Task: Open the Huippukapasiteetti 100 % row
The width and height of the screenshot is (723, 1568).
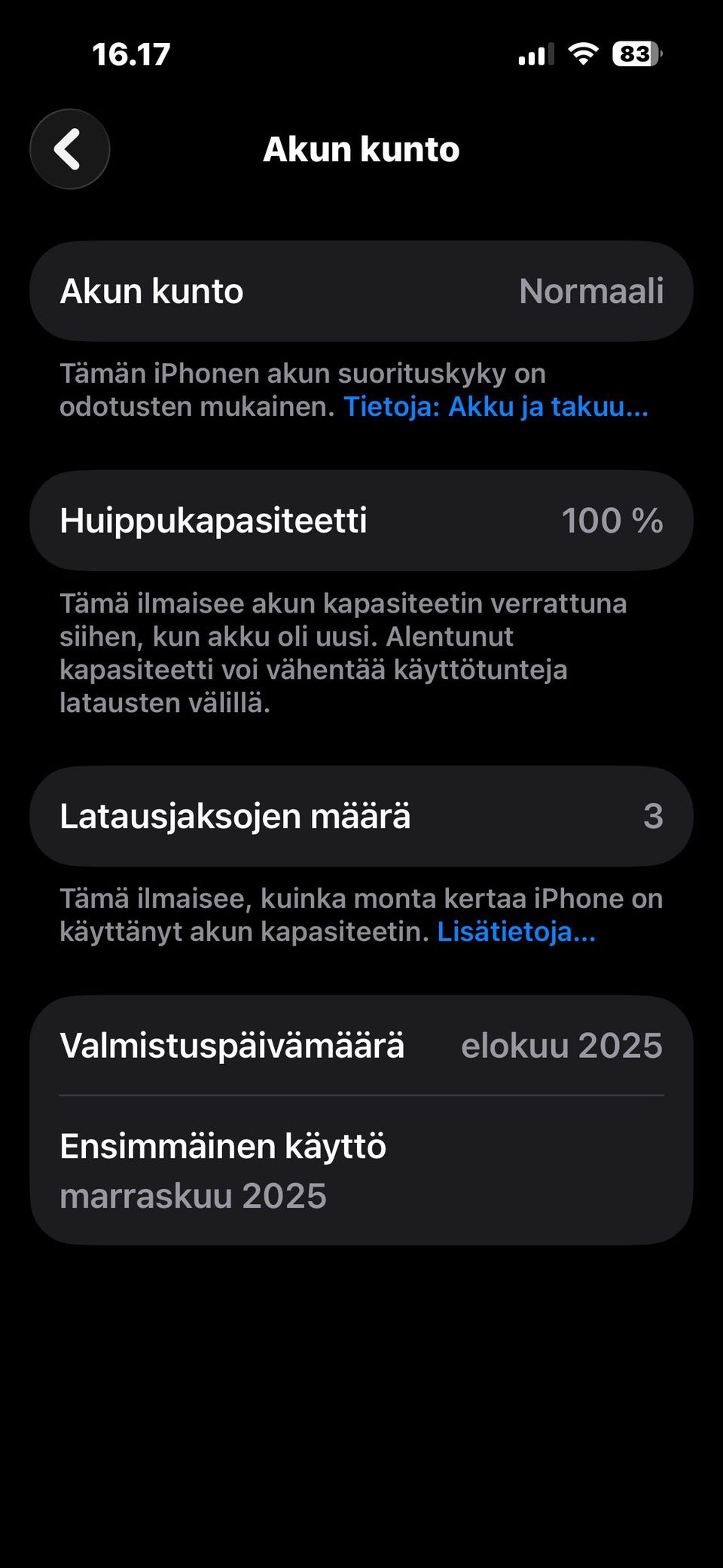Action: tap(361, 520)
